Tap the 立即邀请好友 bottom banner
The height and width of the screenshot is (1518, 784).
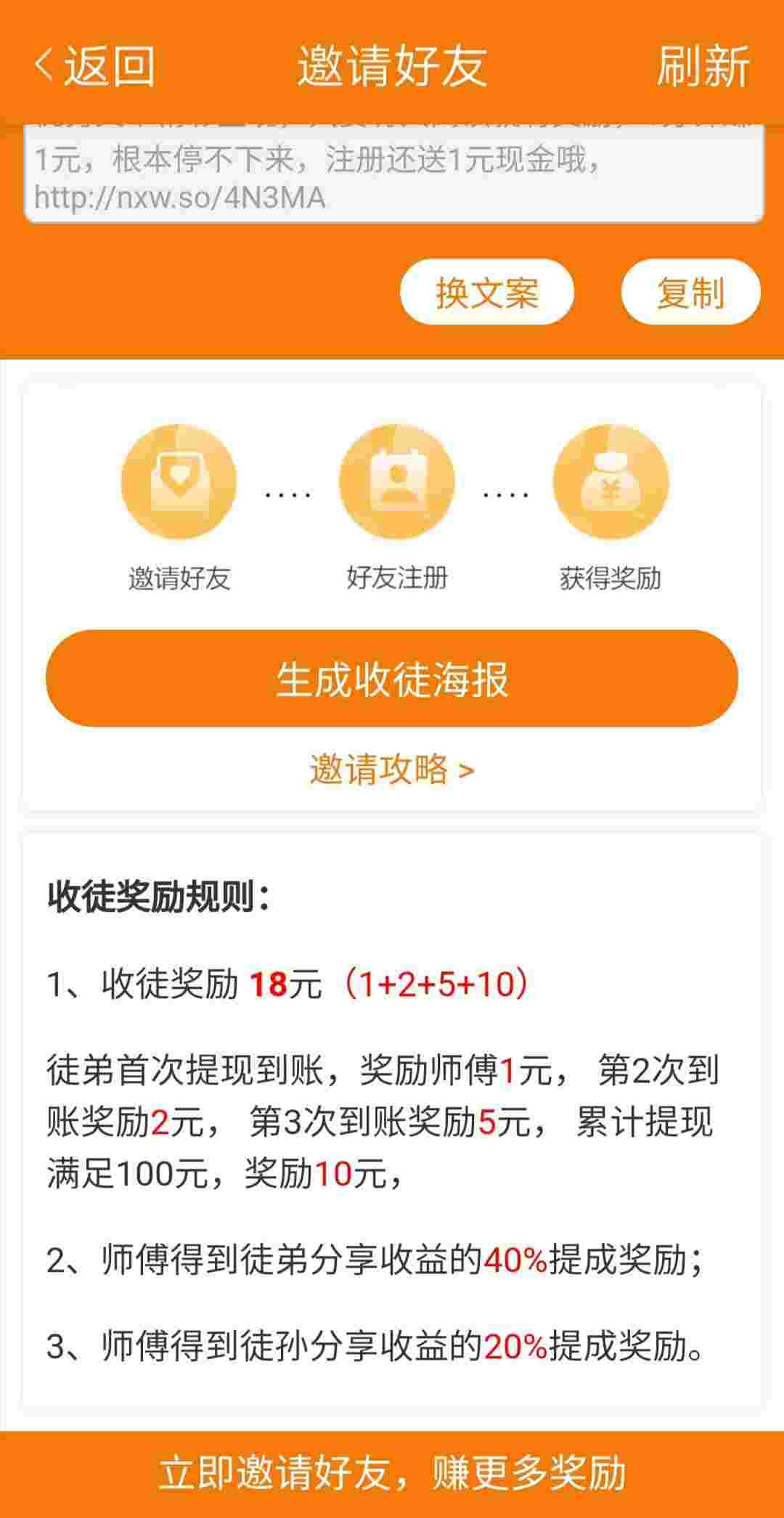(392, 1474)
